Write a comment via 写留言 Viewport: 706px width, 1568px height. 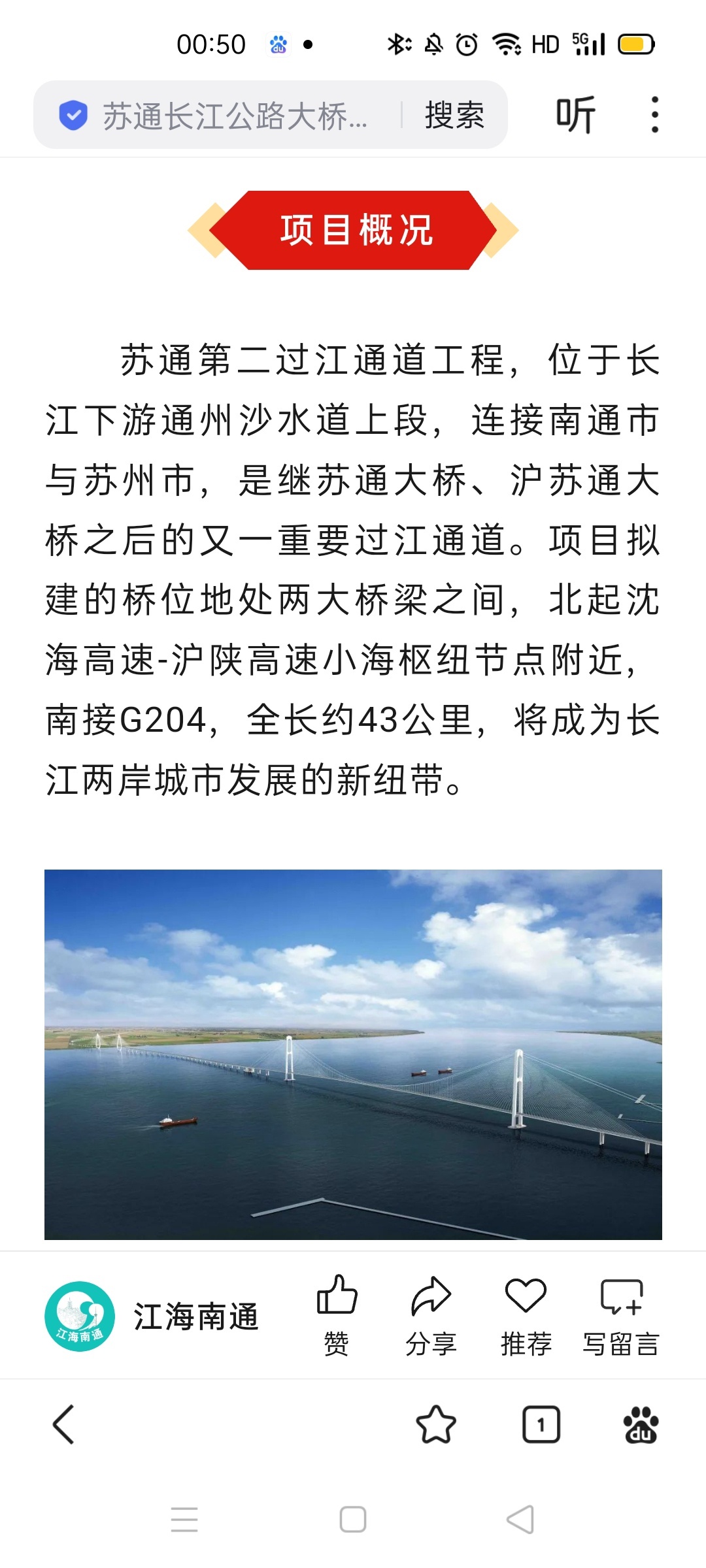point(621,1313)
